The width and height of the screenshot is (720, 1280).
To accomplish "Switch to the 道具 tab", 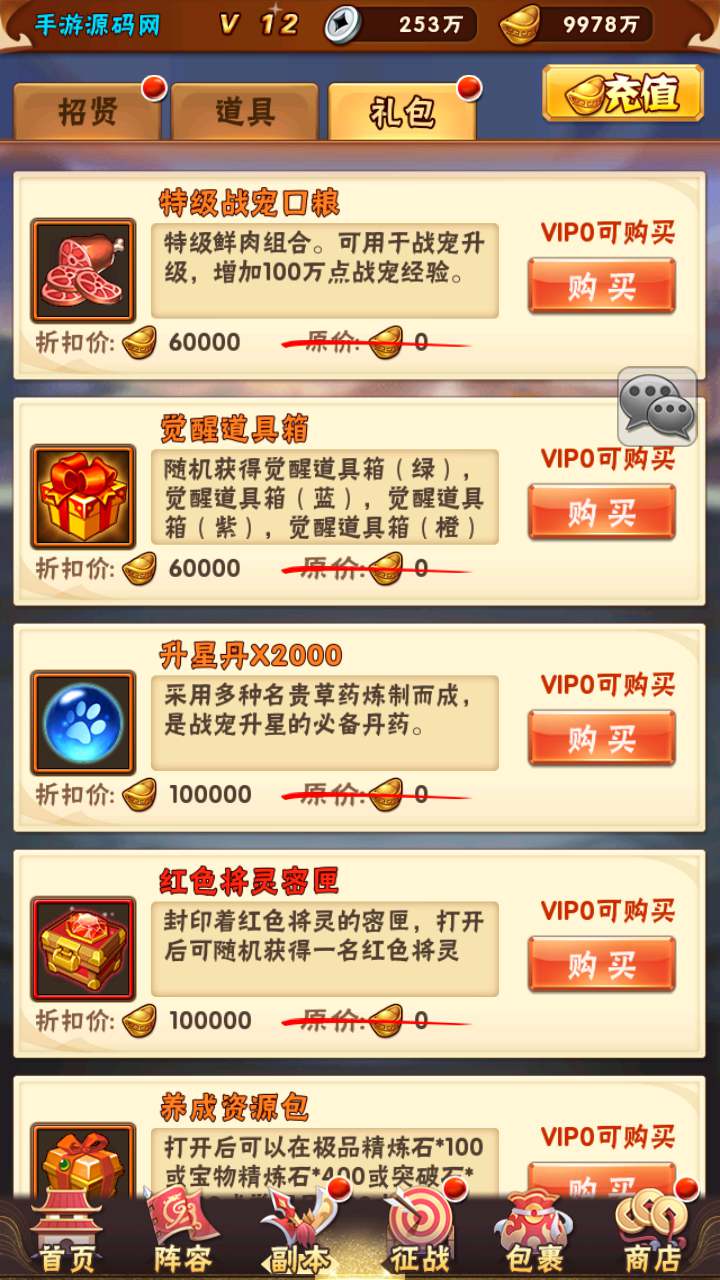I will pyautogui.click(x=244, y=112).
